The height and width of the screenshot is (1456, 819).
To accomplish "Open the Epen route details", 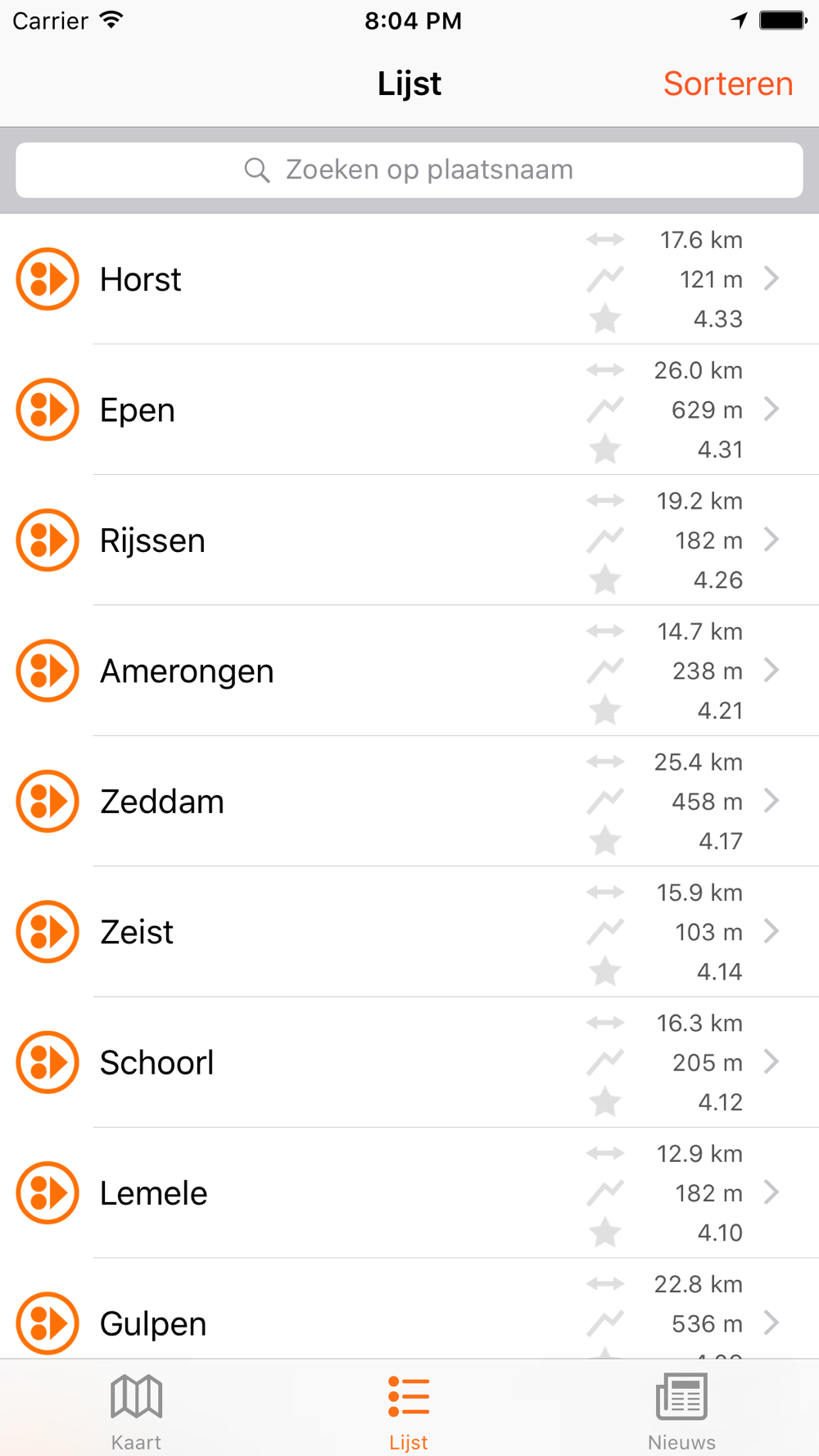I will click(409, 409).
